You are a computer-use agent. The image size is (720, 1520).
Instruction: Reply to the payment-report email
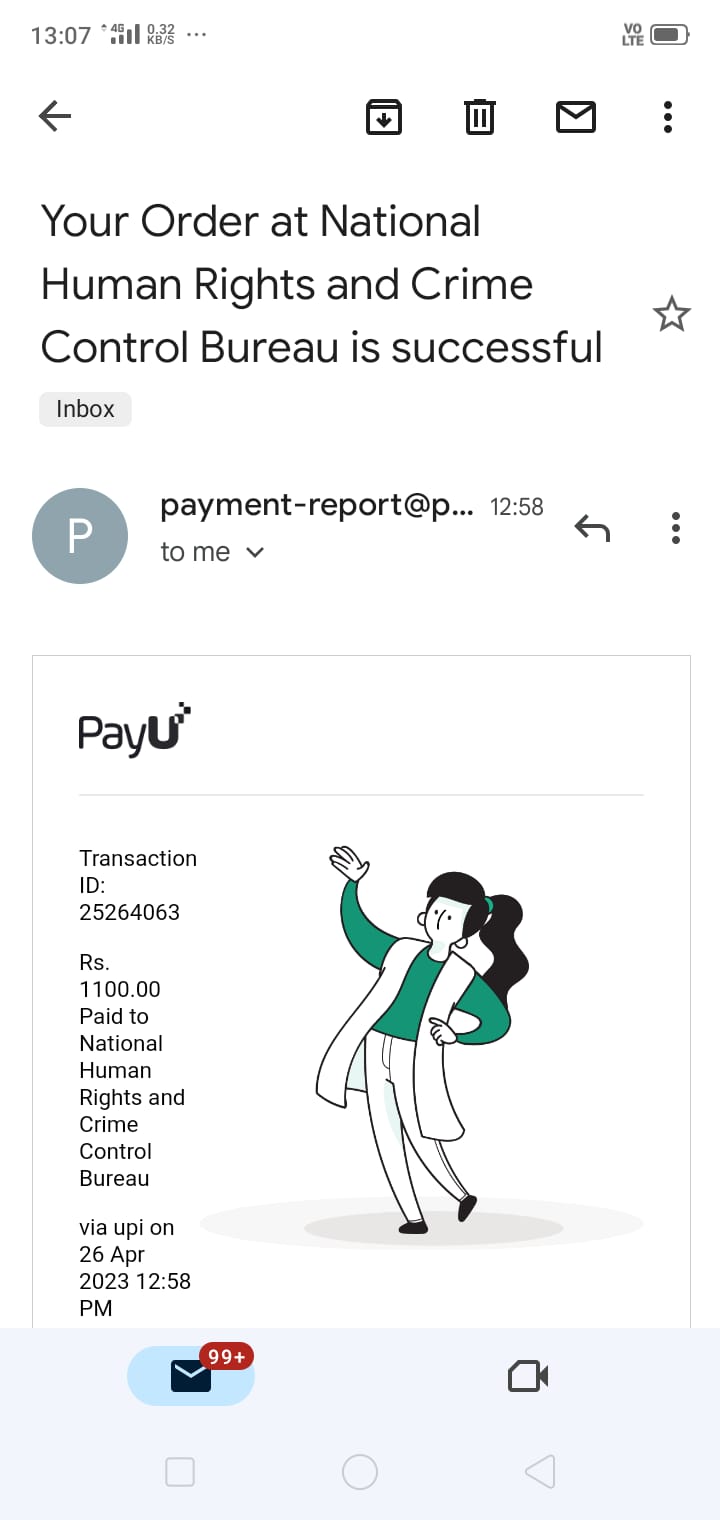coord(592,527)
